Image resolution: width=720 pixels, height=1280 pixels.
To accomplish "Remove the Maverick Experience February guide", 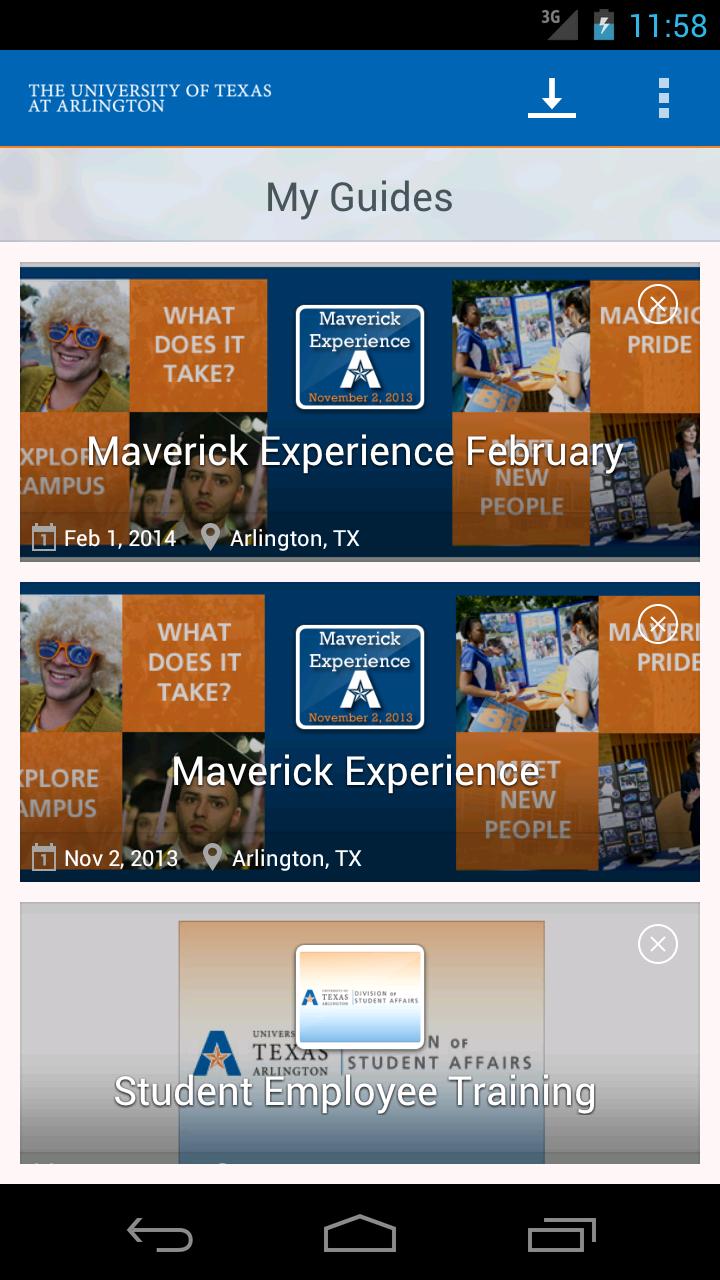I will pos(657,302).
